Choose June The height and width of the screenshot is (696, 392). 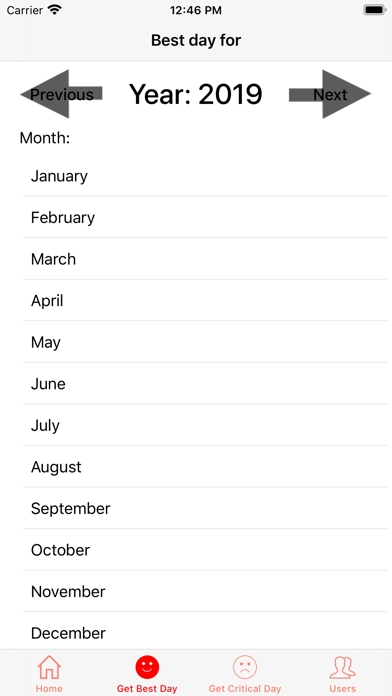pyautogui.click(x=205, y=384)
